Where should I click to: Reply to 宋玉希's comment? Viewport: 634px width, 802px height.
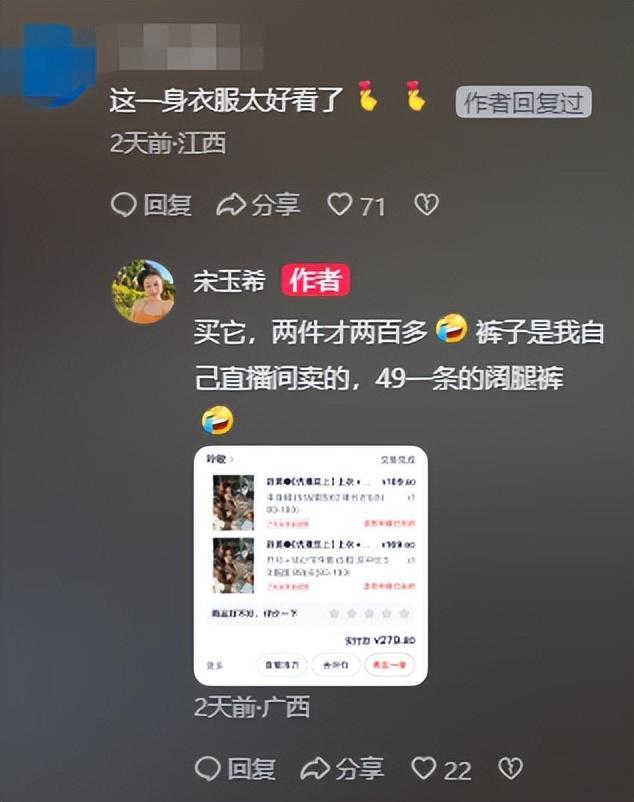coord(235,768)
